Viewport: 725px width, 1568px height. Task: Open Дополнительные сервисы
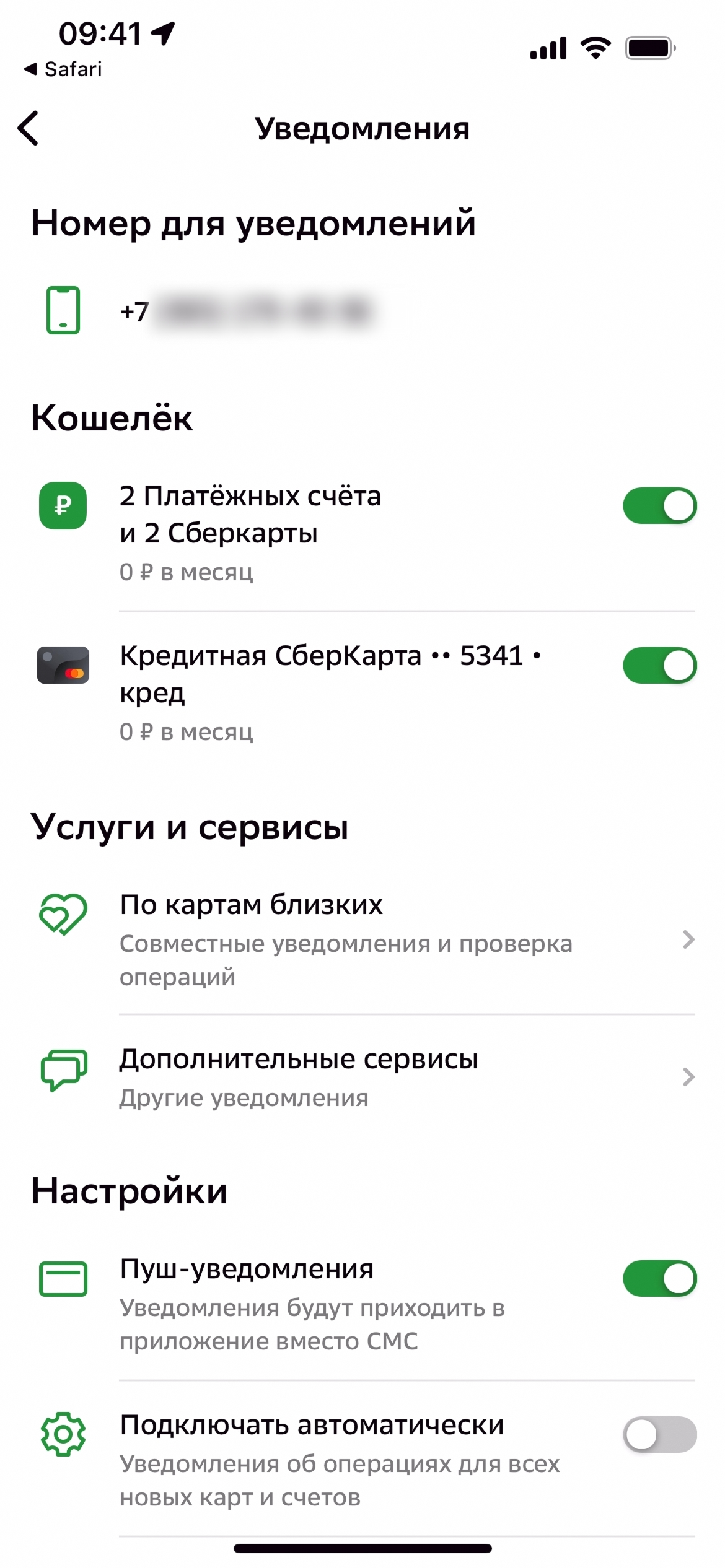(x=372, y=1078)
